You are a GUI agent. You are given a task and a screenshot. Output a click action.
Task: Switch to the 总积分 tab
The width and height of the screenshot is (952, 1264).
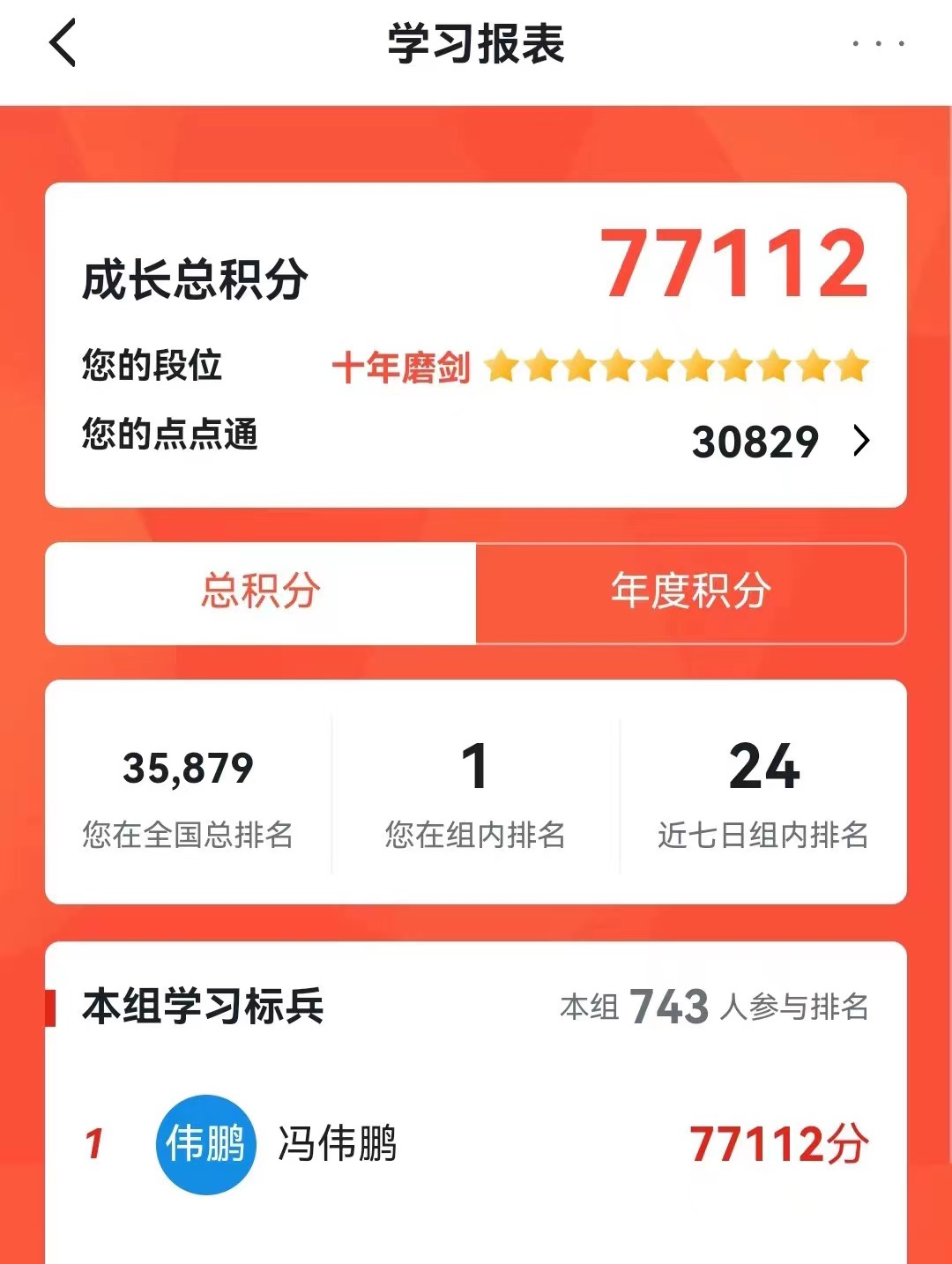pyautogui.click(x=261, y=592)
